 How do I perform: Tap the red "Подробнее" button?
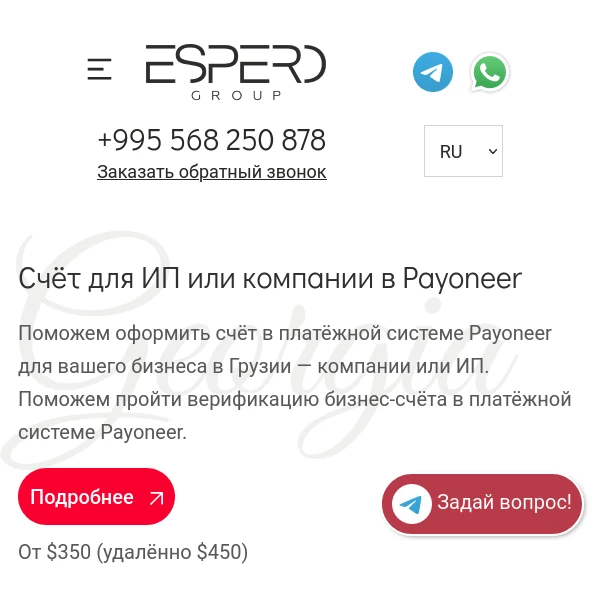96,497
